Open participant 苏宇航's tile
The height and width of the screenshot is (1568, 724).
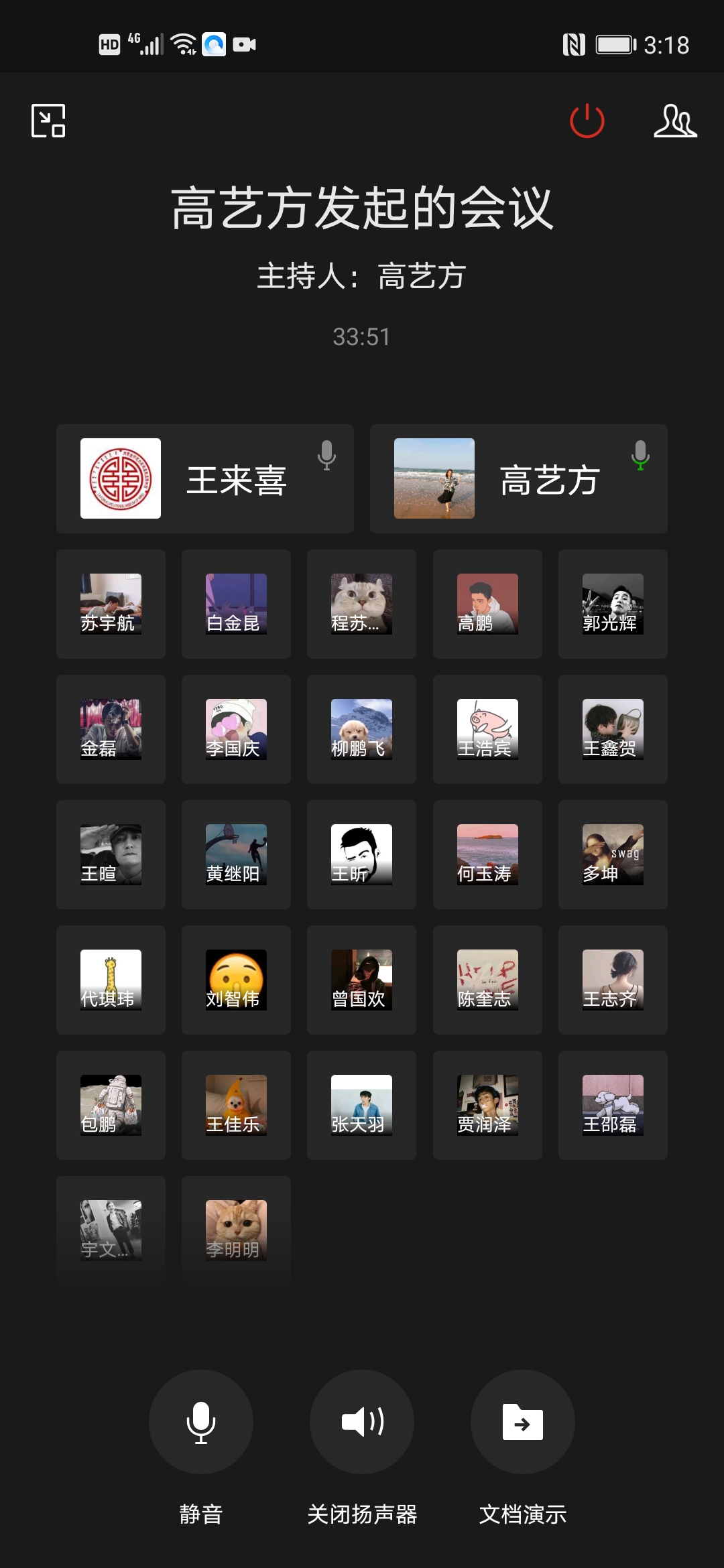[x=111, y=604]
